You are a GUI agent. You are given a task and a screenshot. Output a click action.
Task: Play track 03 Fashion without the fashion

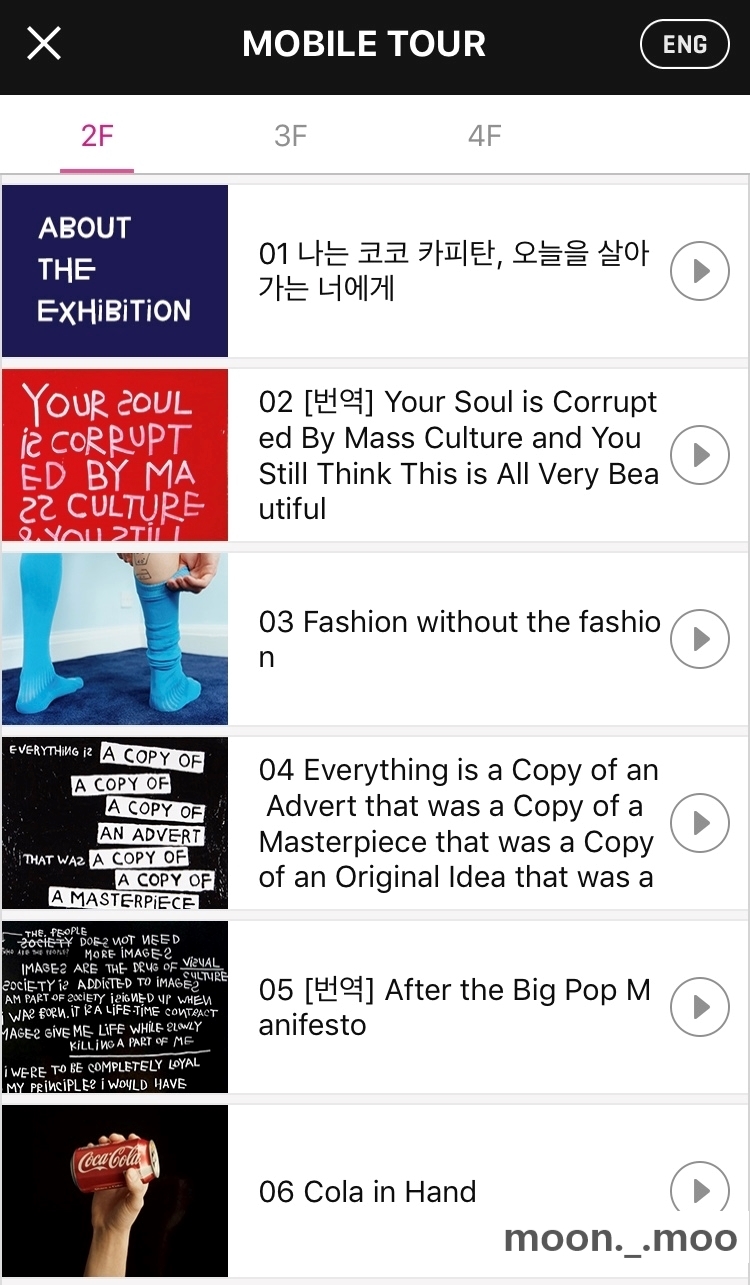699,639
